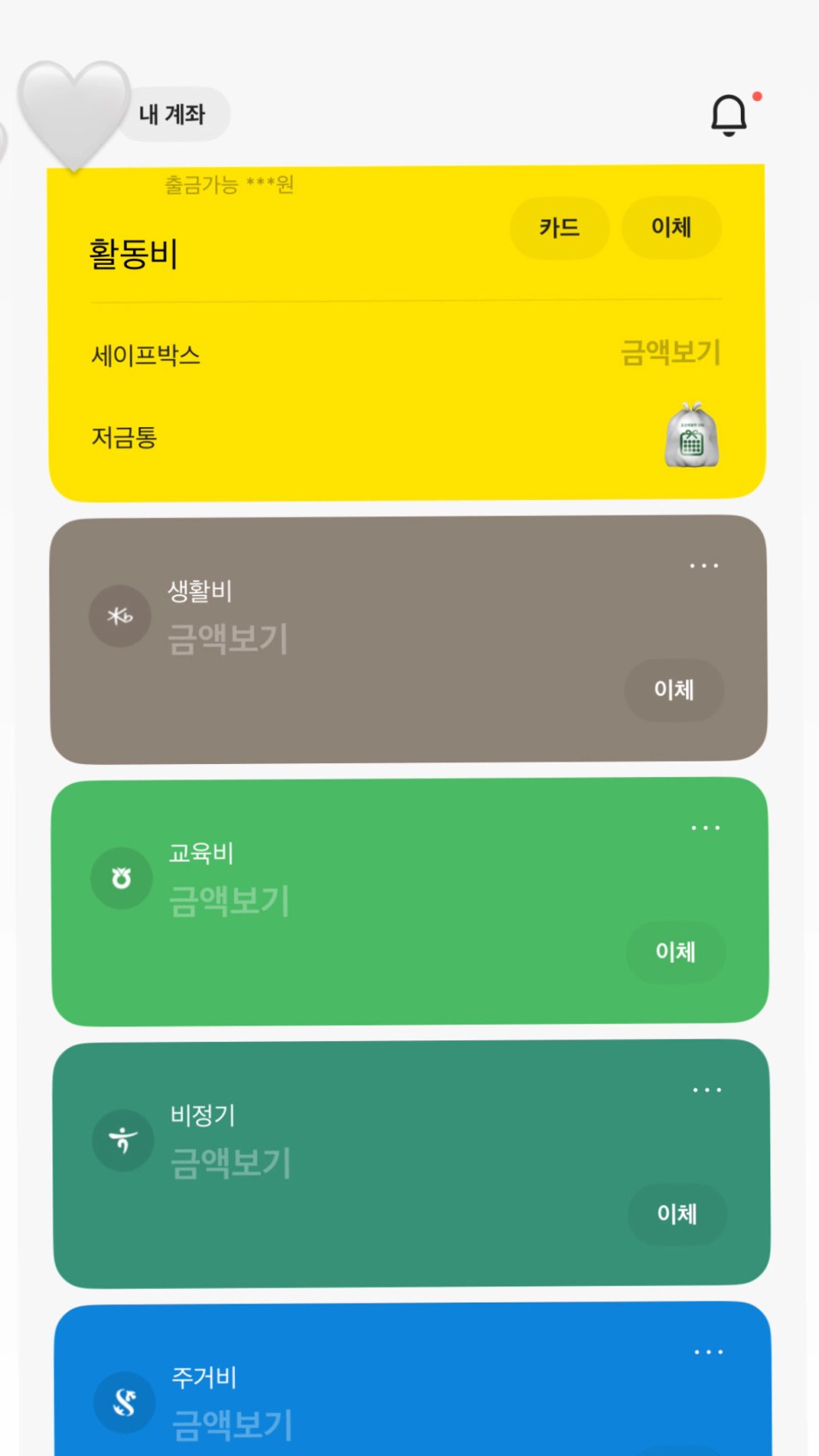Tap the 내 계좌 chip

tap(173, 114)
